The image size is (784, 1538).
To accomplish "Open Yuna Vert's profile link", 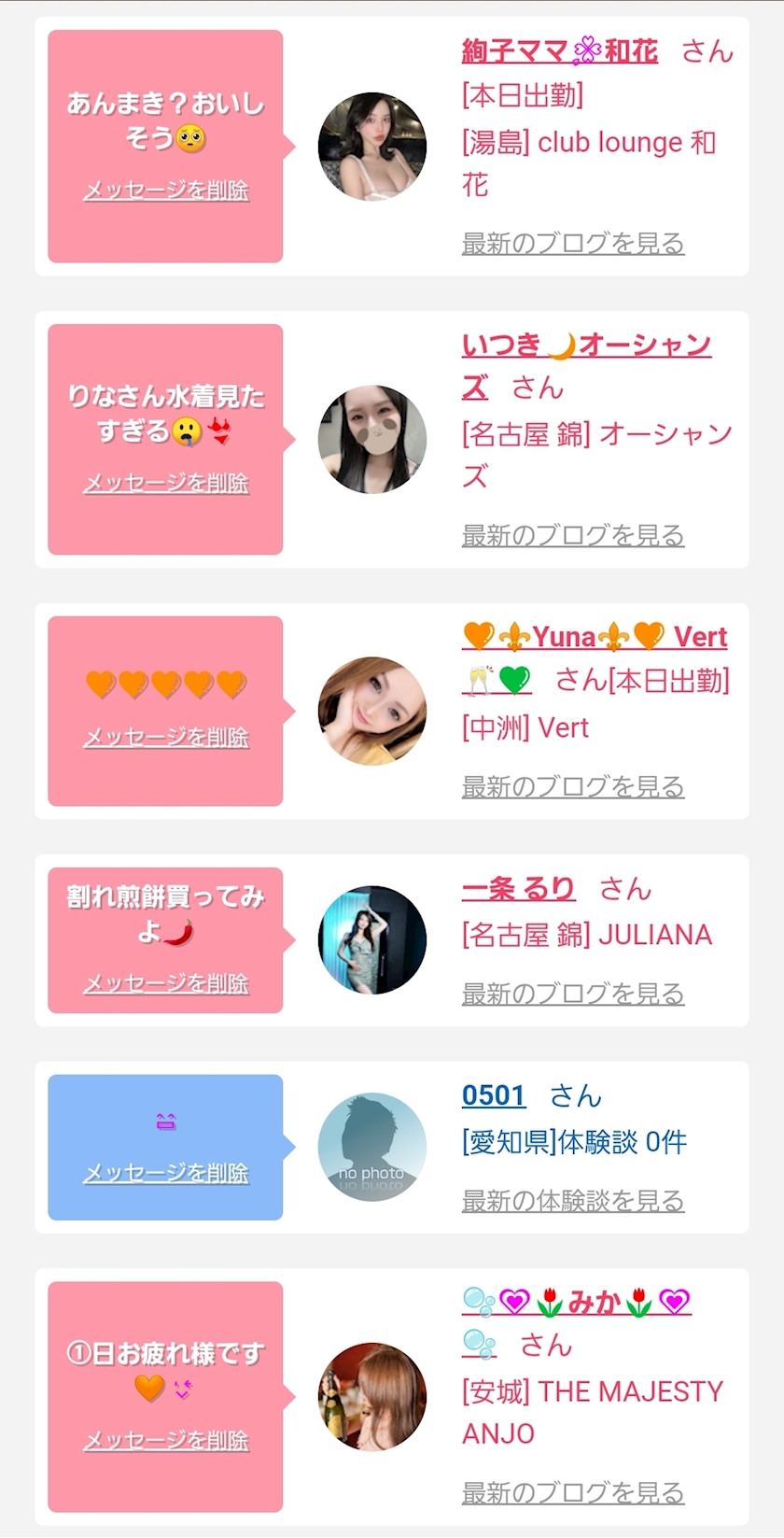I will [595, 658].
